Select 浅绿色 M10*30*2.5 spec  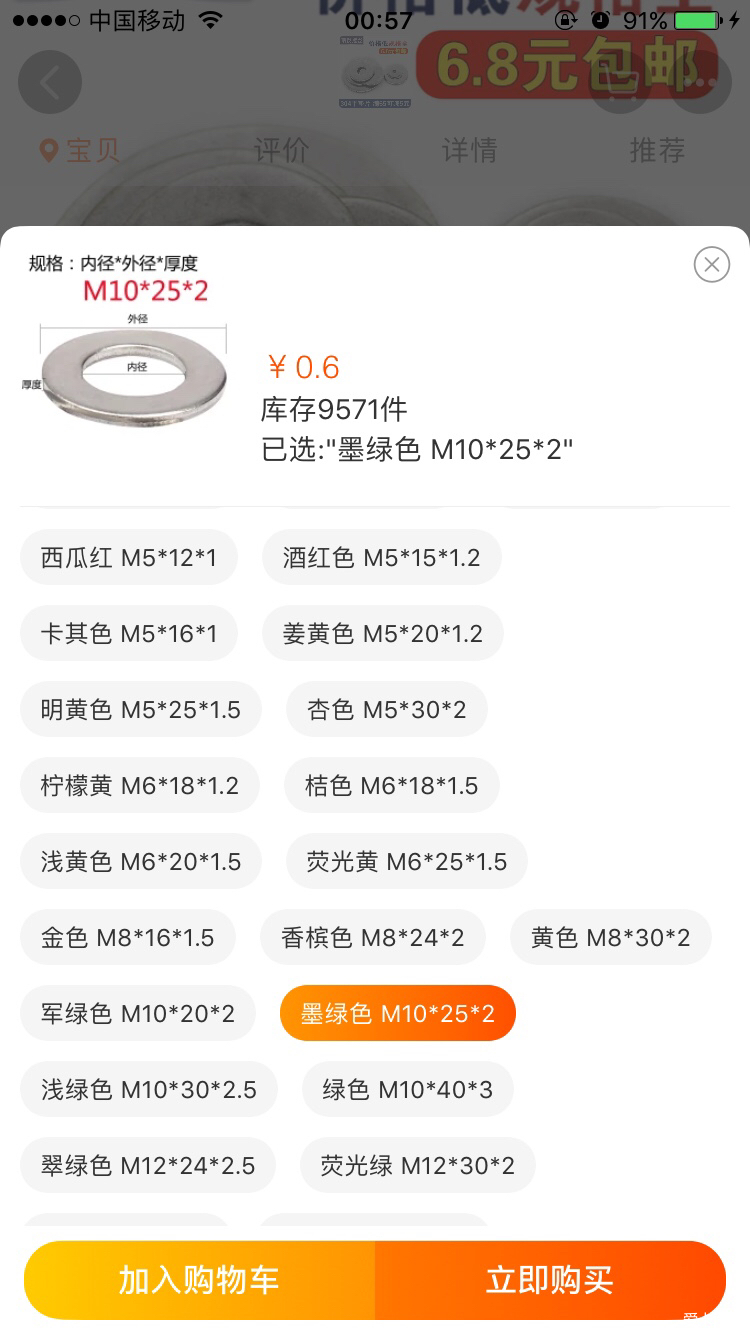point(149,1089)
